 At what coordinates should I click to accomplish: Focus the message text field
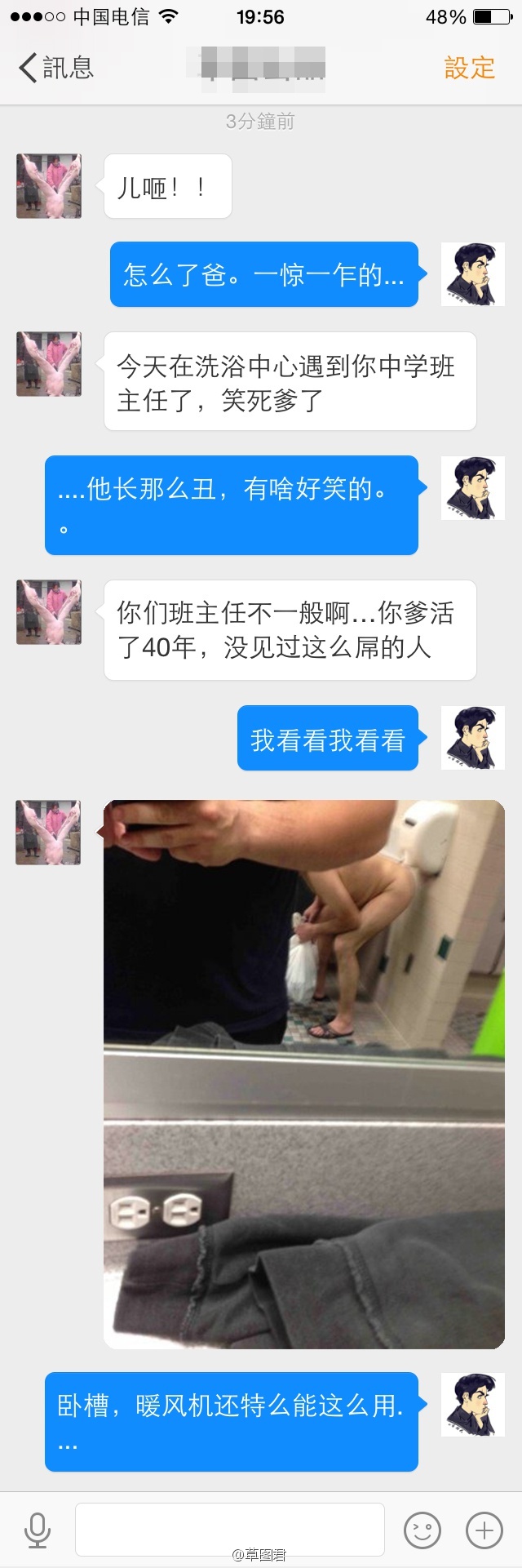pyautogui.click(x=229, y=1529)
